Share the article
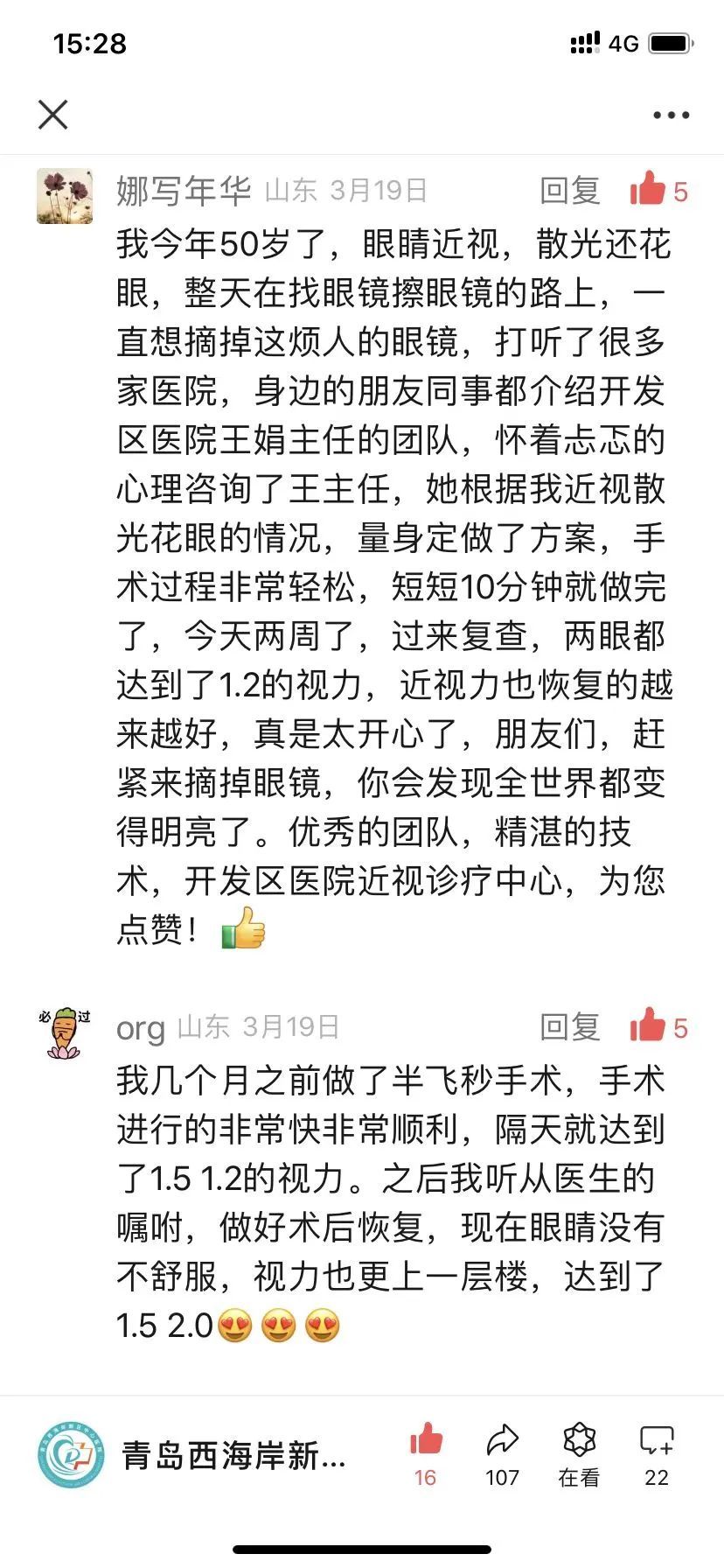 (x=503, y=1454)
